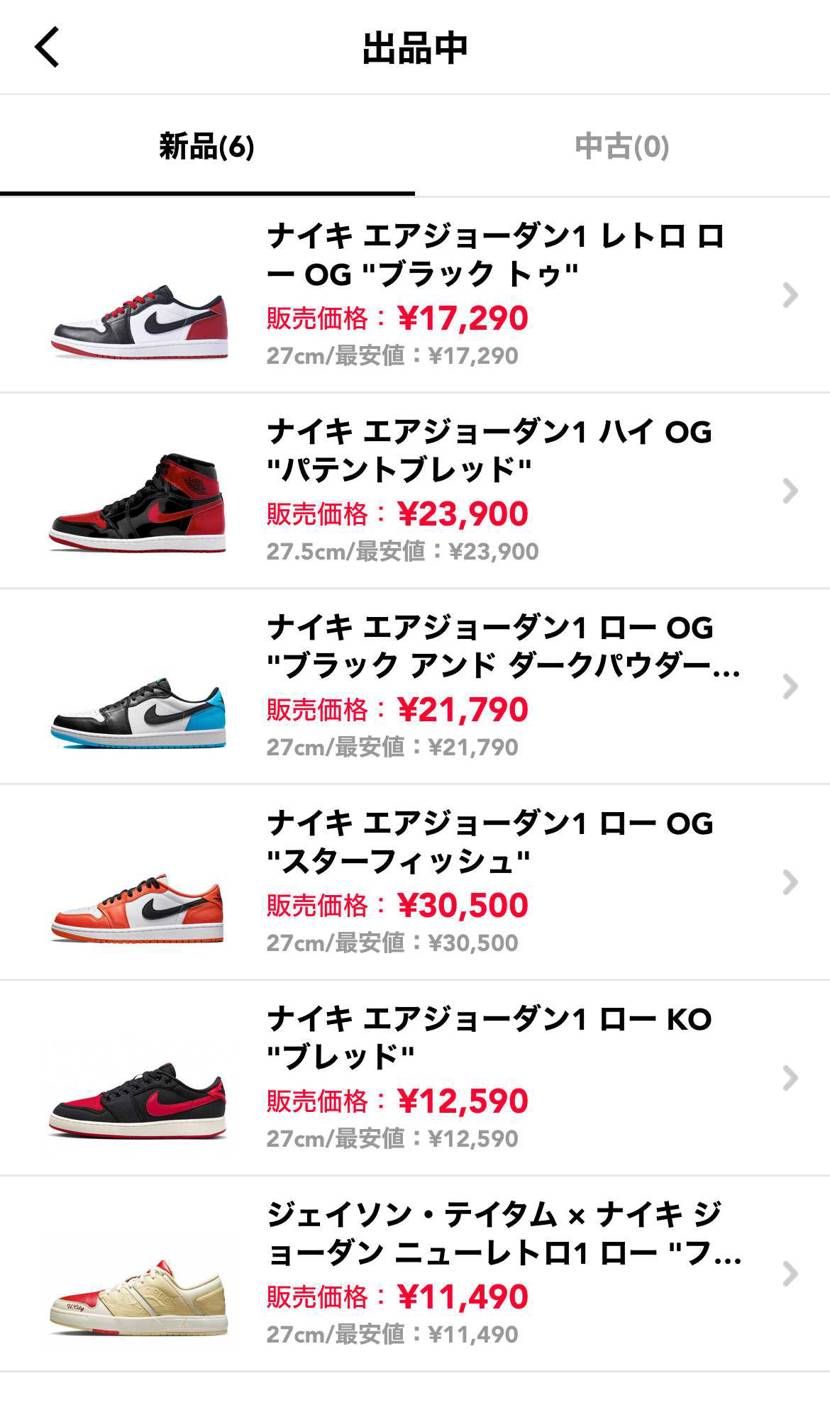
Task: Open the ブラック トゥ listing at ¥17,290
Action: [x=415, y=295]
